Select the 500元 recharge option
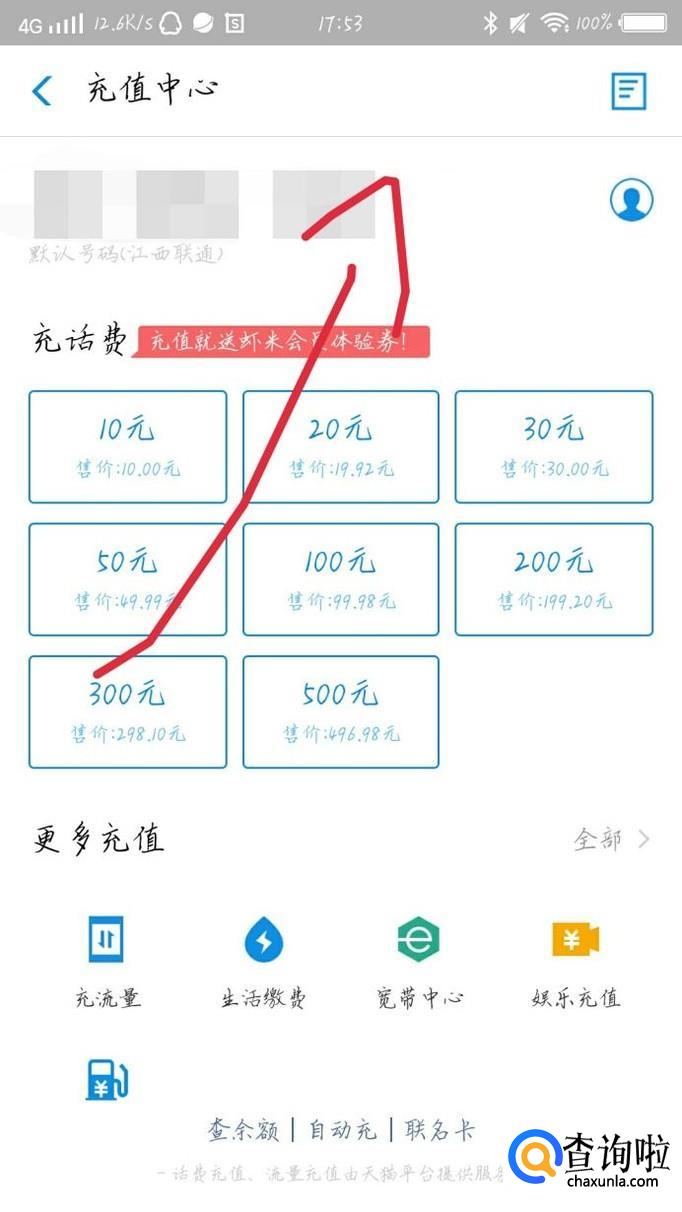 click(340, 711)
